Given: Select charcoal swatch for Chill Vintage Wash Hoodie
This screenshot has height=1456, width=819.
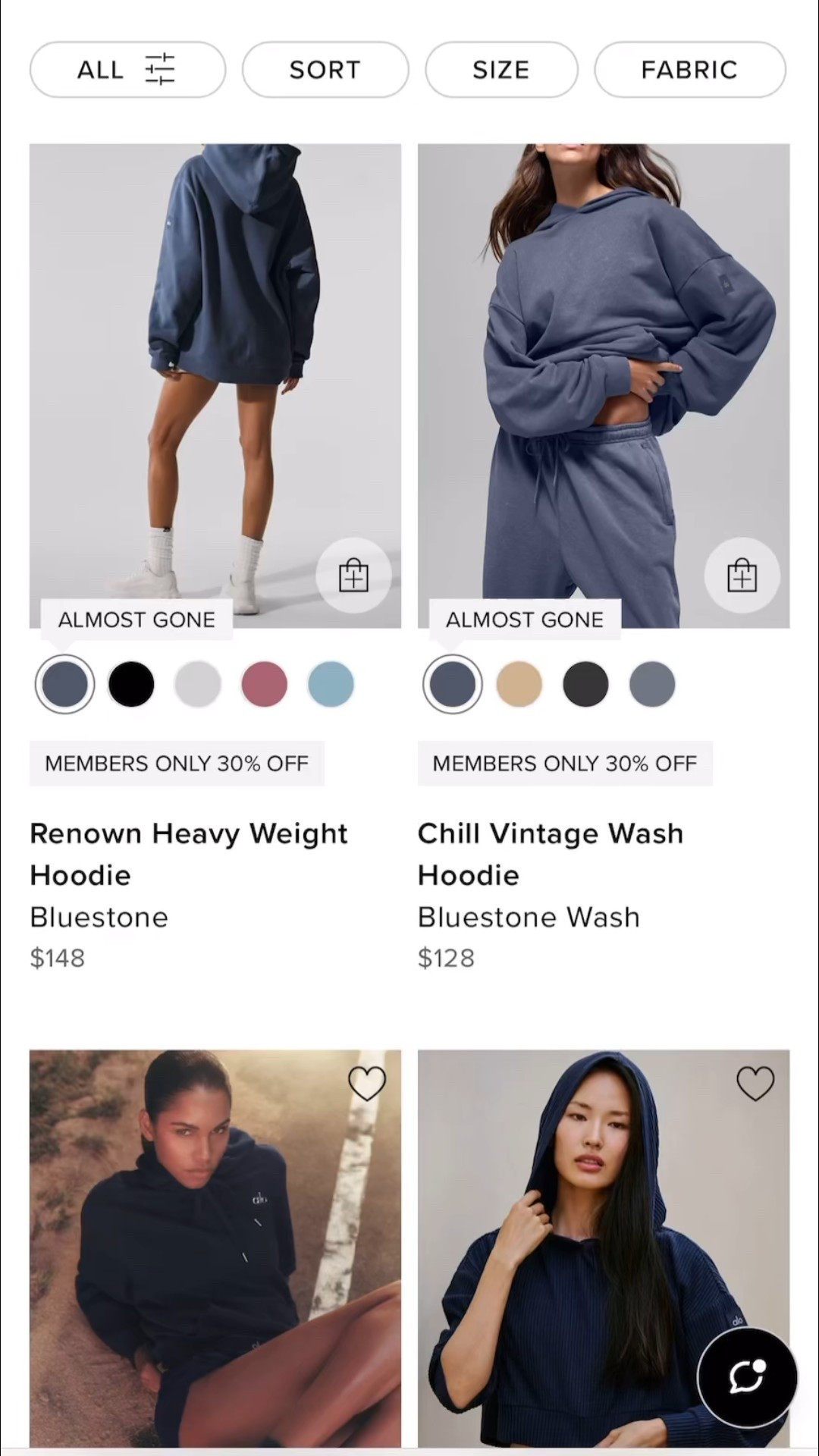Looking at the screenshot, I should [585, 684].
